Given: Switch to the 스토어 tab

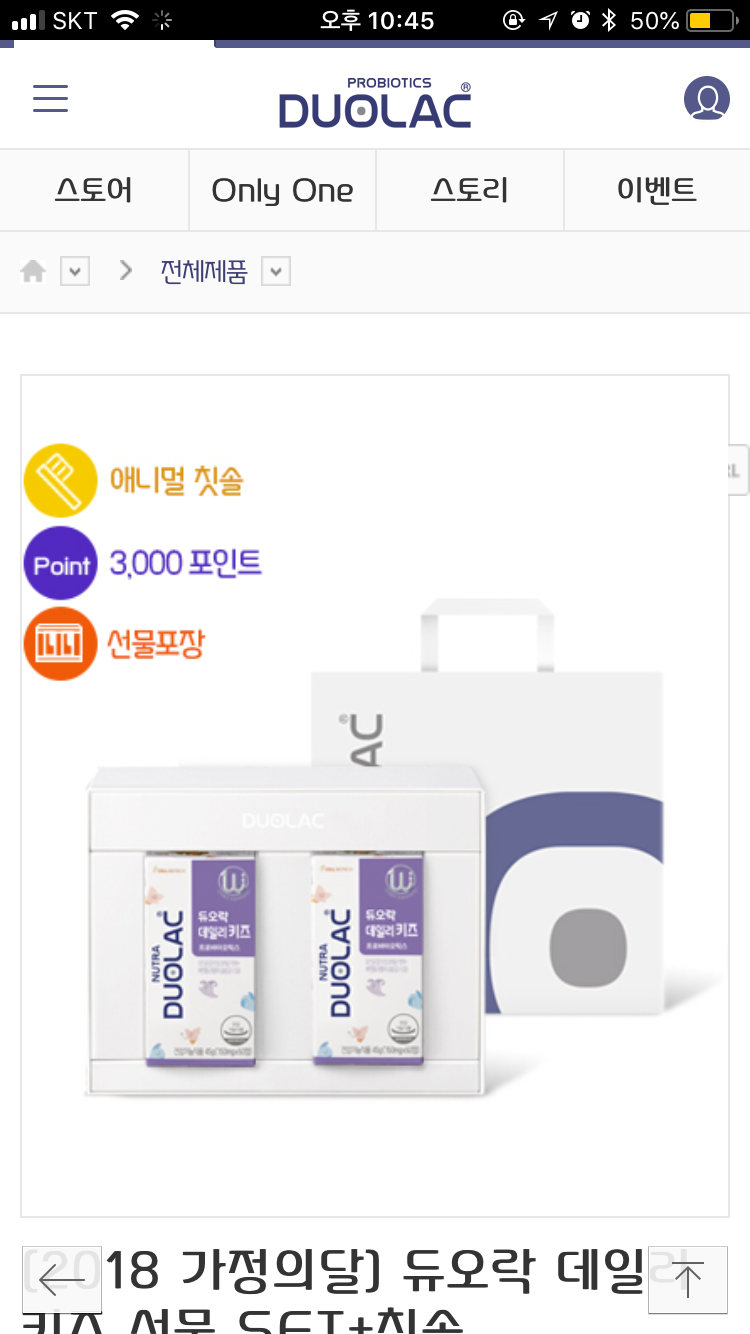Looking at the screenshot, I should [94, 190].
